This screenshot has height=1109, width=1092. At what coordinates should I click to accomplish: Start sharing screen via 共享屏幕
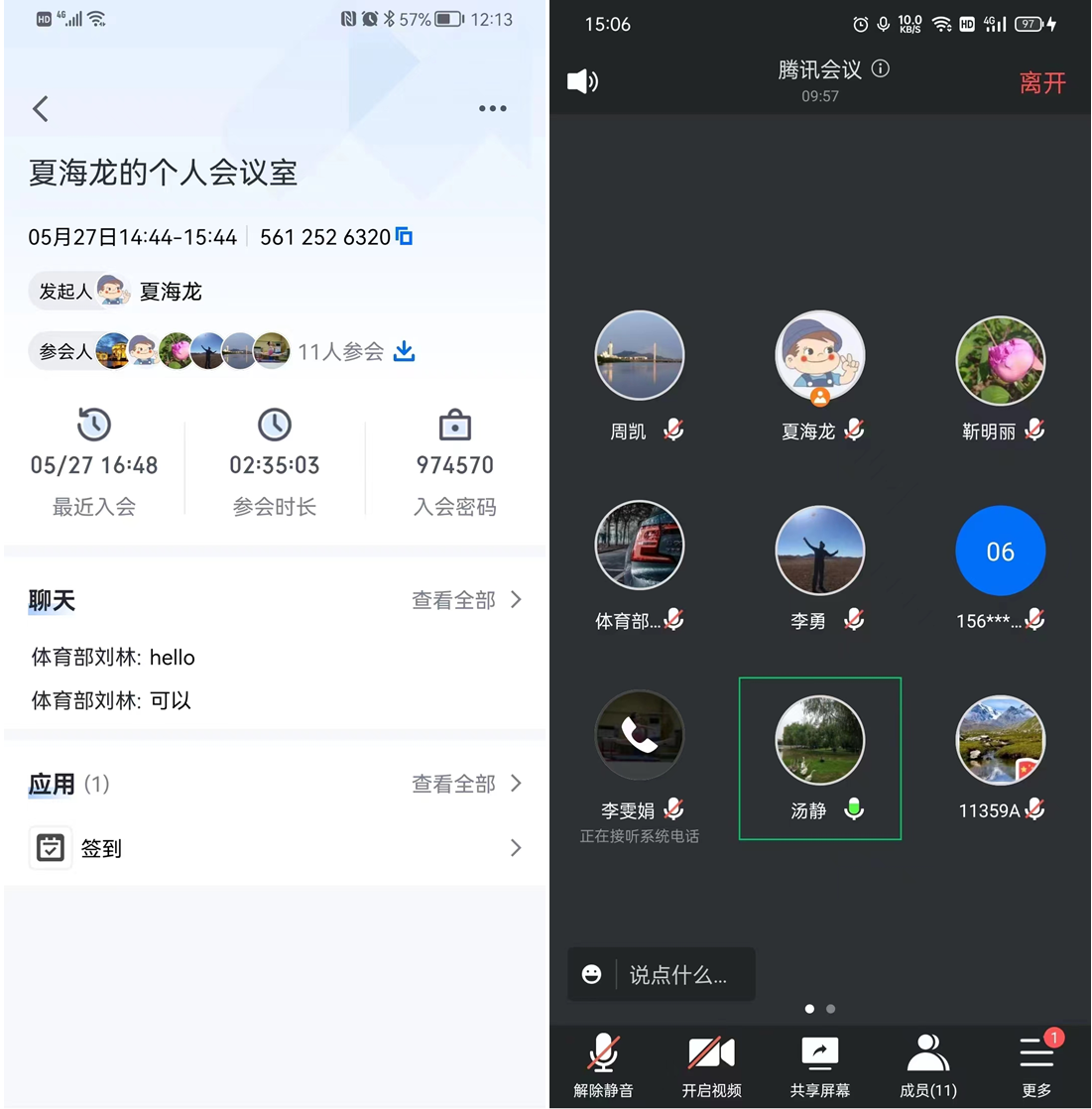pos(819,1064)
